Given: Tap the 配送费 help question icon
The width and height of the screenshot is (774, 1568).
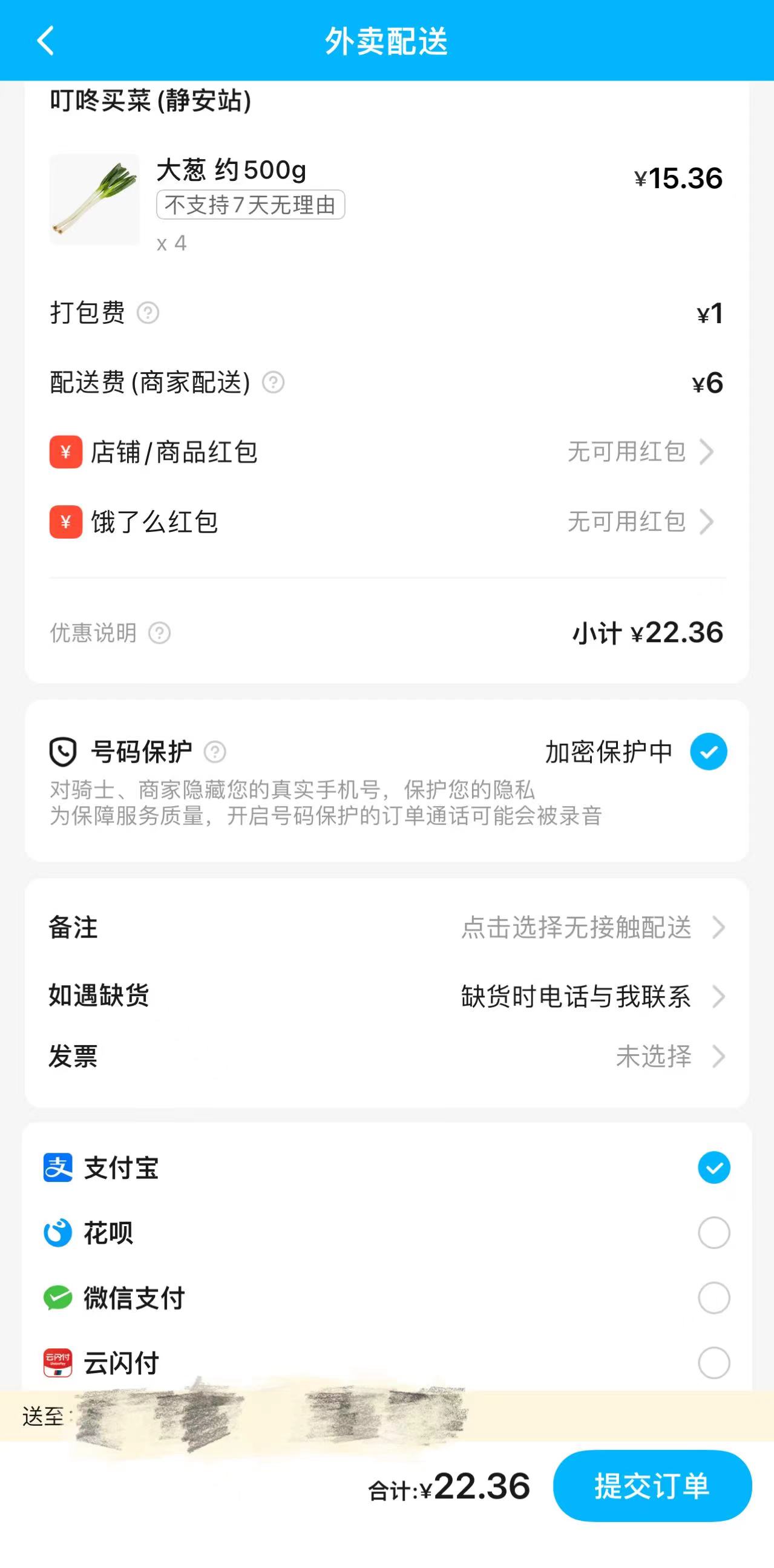Looking at the screenshot, I should click(x=273, y=383).
